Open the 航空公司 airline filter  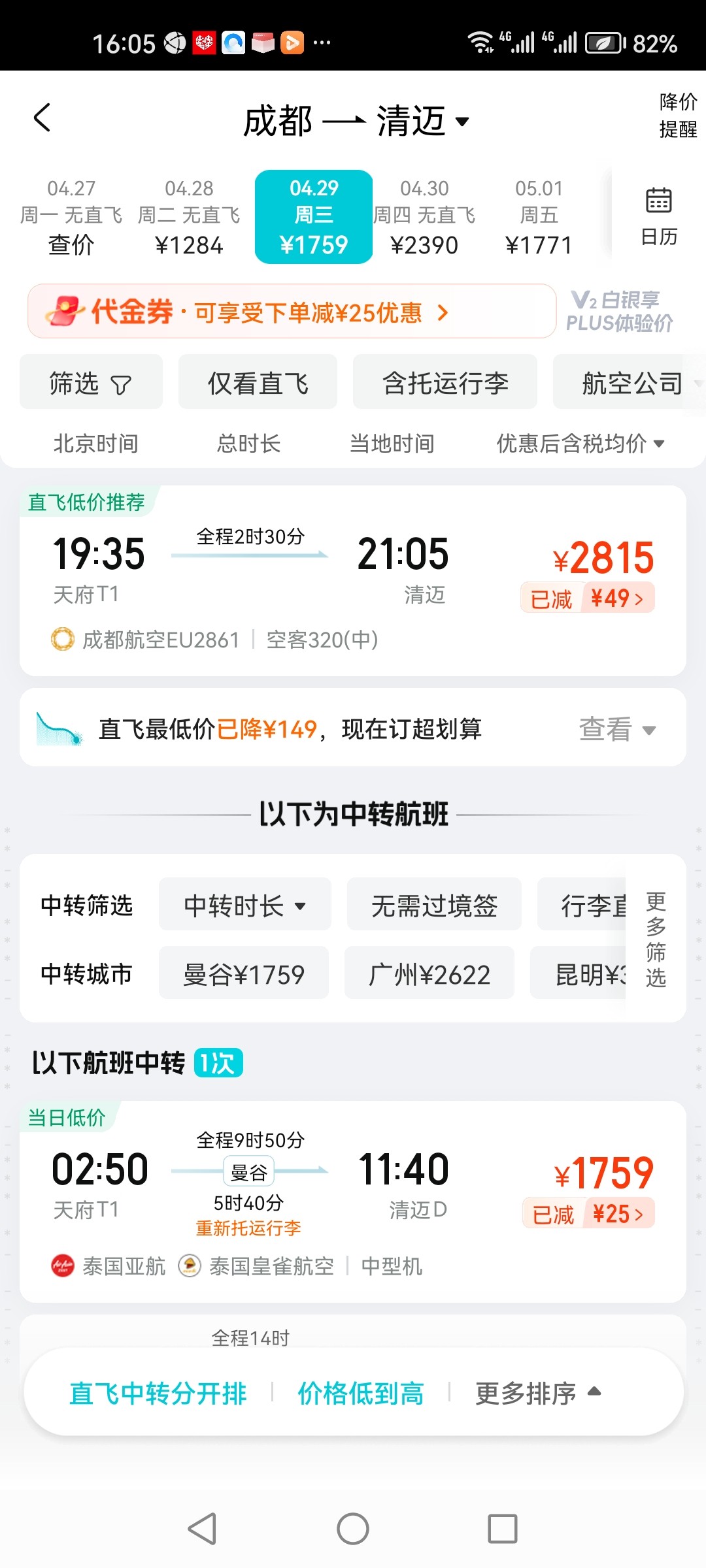[x=631, y=382]
